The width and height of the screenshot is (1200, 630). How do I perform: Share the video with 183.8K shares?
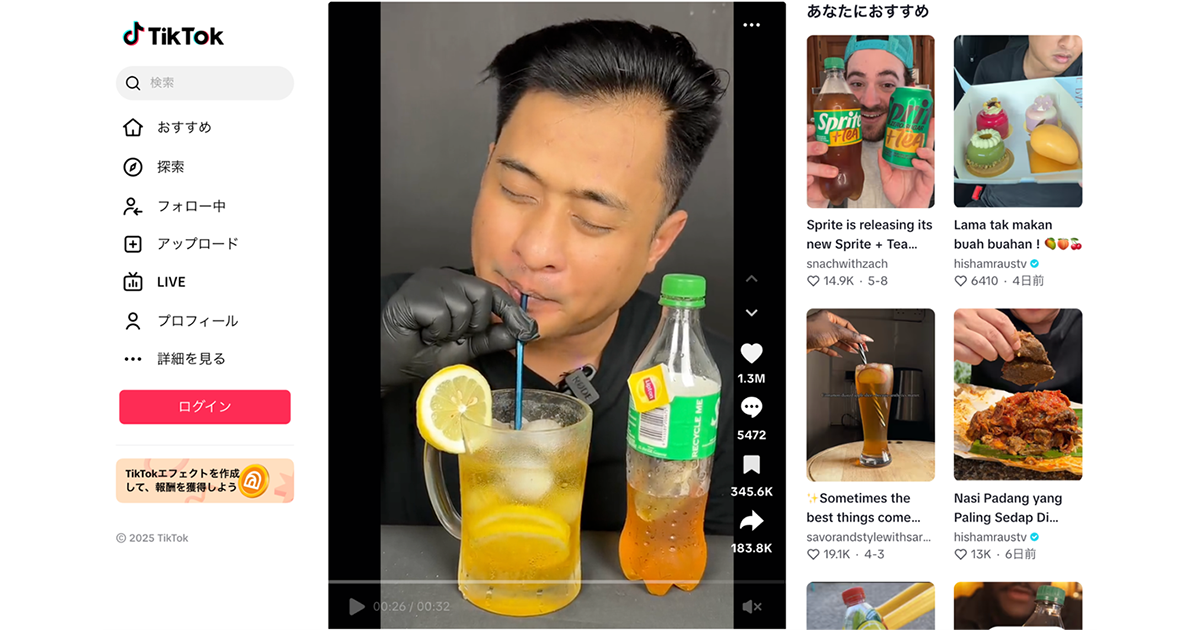click(752, 521)
